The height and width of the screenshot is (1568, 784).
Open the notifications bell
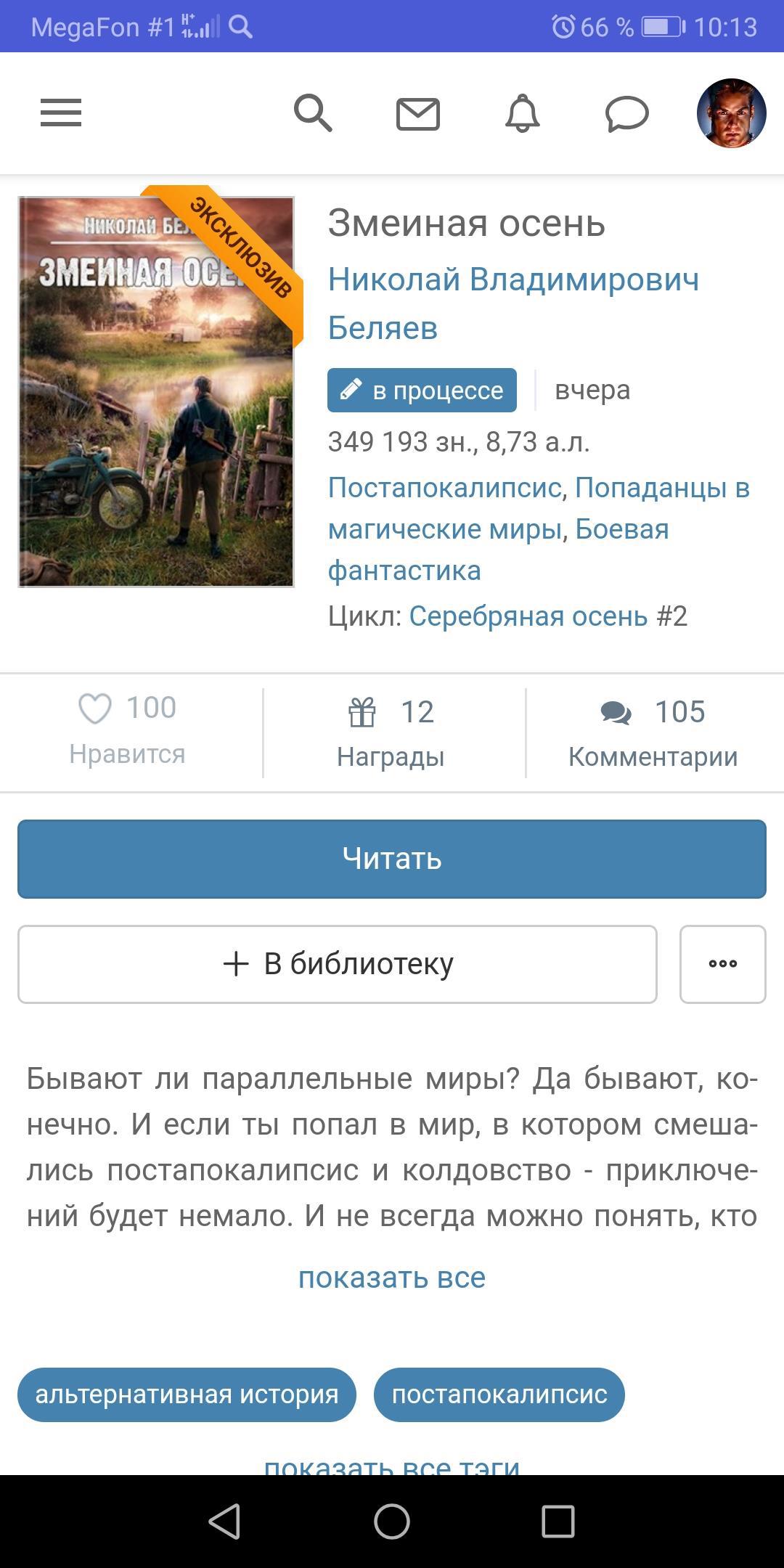click(x=522, y=114)
